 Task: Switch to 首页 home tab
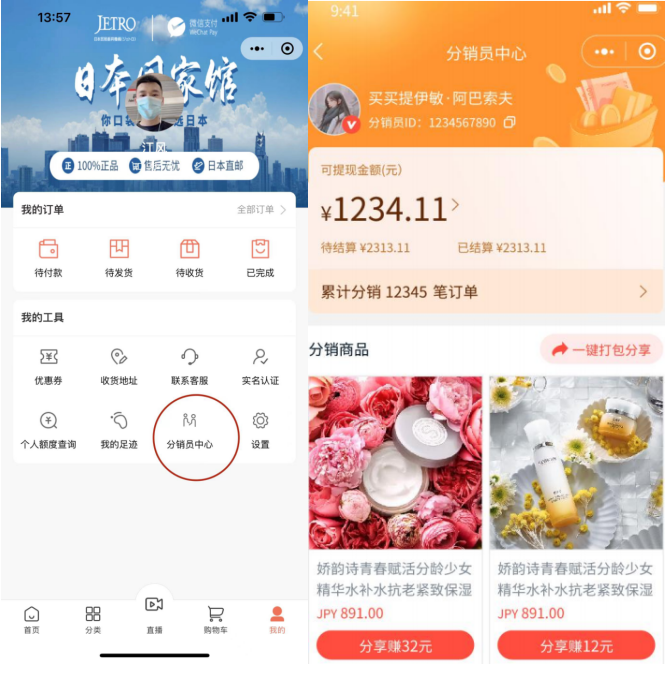pyautogui.click(x=32, y=619)
